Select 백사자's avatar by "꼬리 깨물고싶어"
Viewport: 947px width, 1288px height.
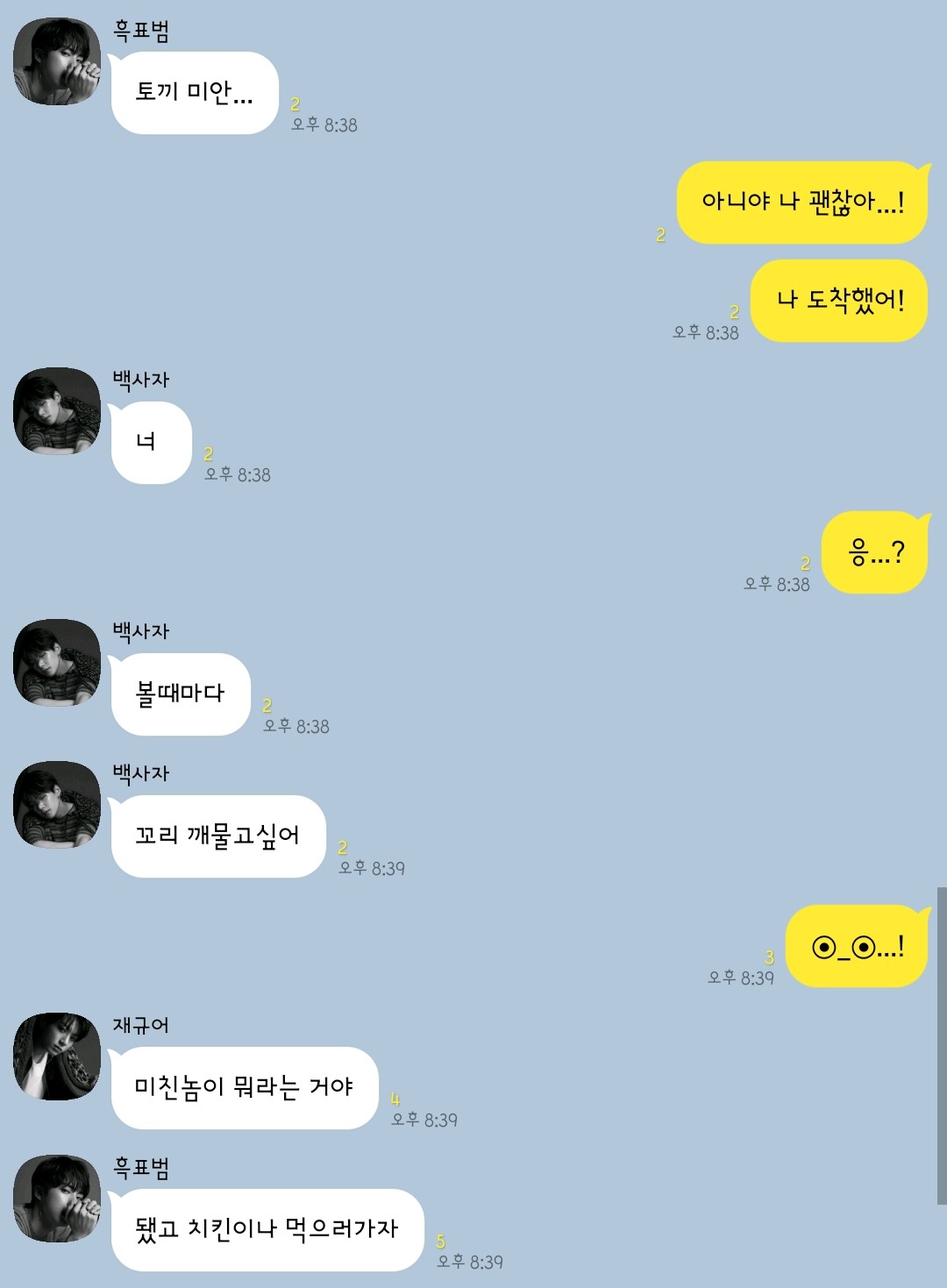(57, 805)
